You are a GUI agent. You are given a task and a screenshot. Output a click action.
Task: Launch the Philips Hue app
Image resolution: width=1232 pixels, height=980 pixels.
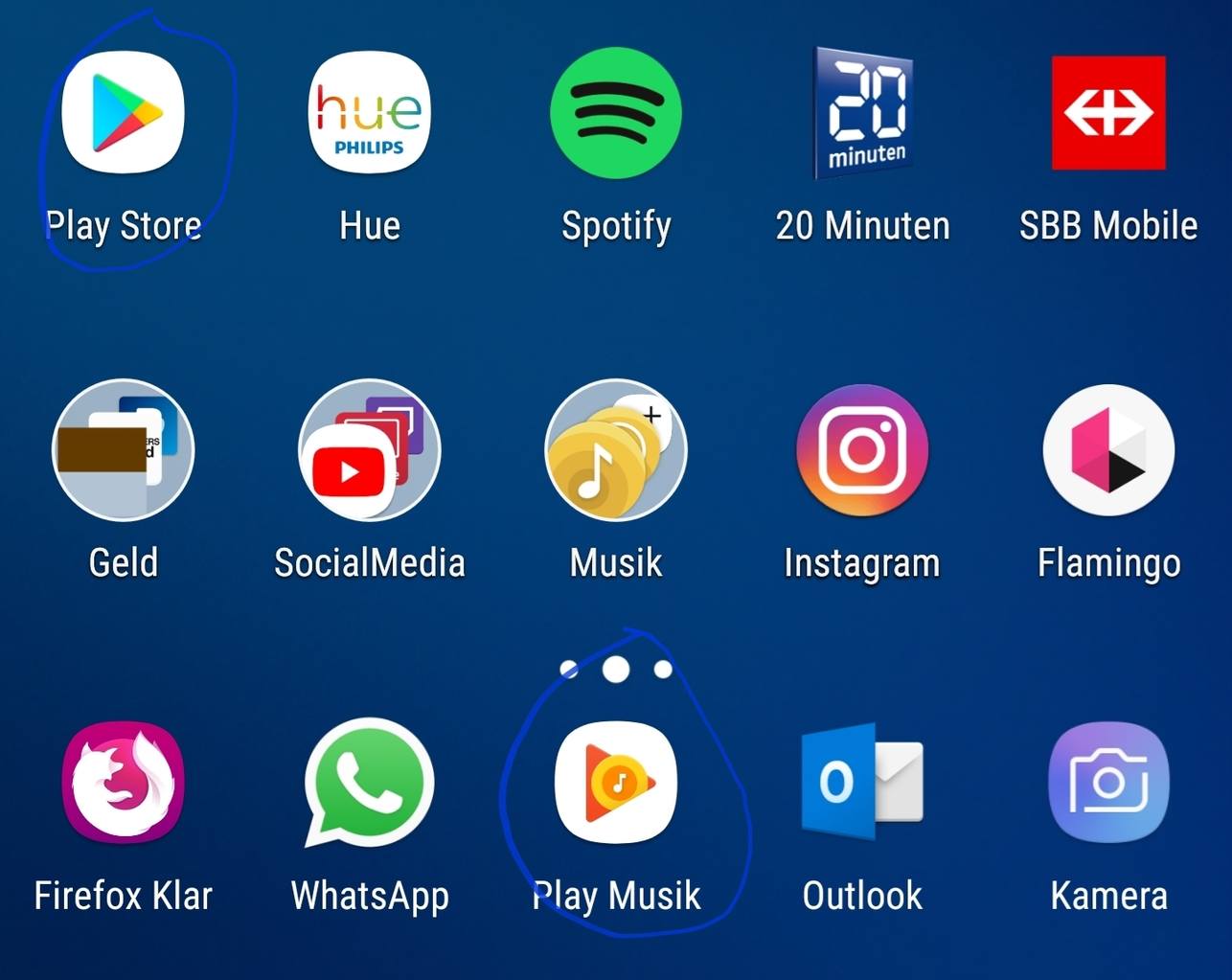point(370,113)
